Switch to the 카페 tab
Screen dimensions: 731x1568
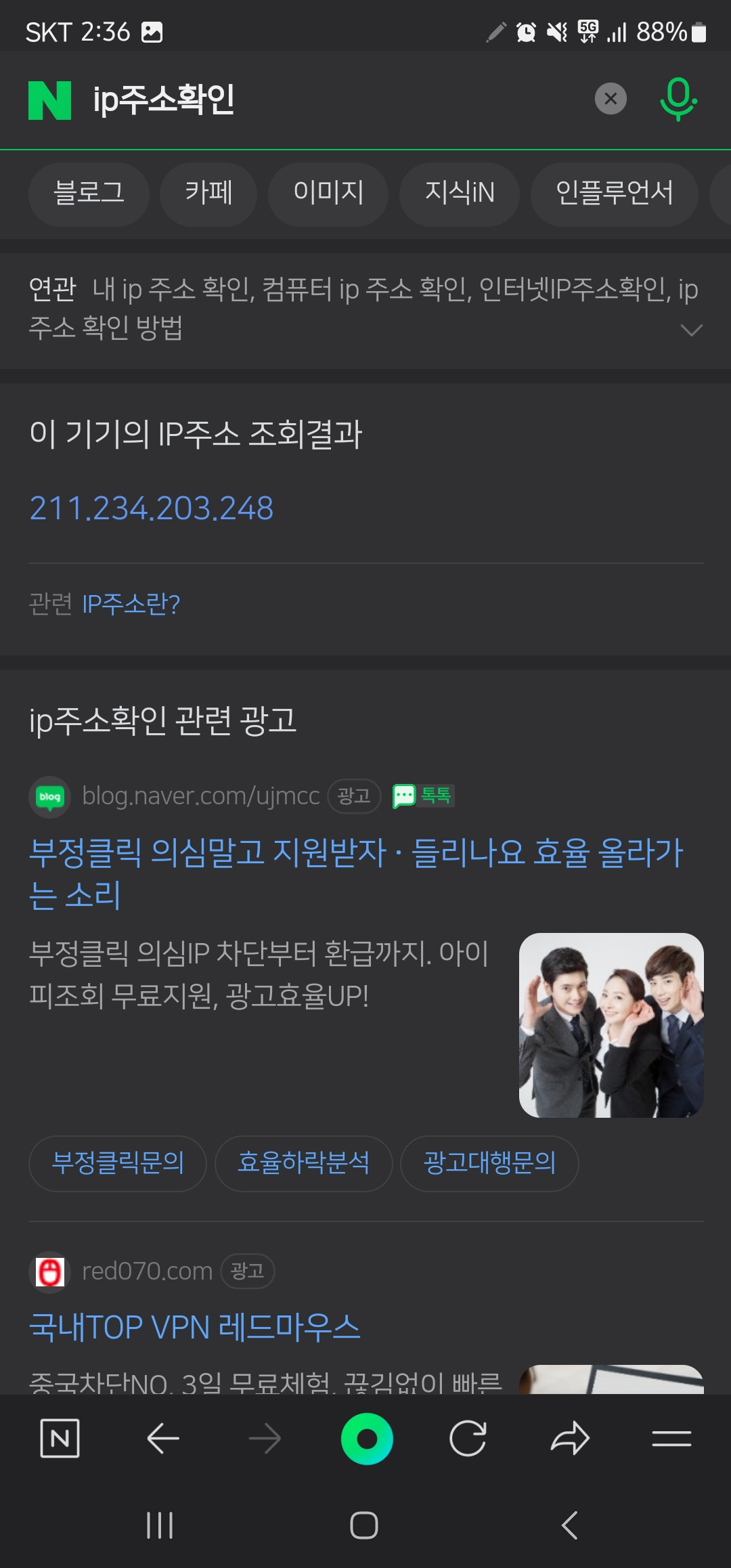pyautogui.click(x=208, y=194)
